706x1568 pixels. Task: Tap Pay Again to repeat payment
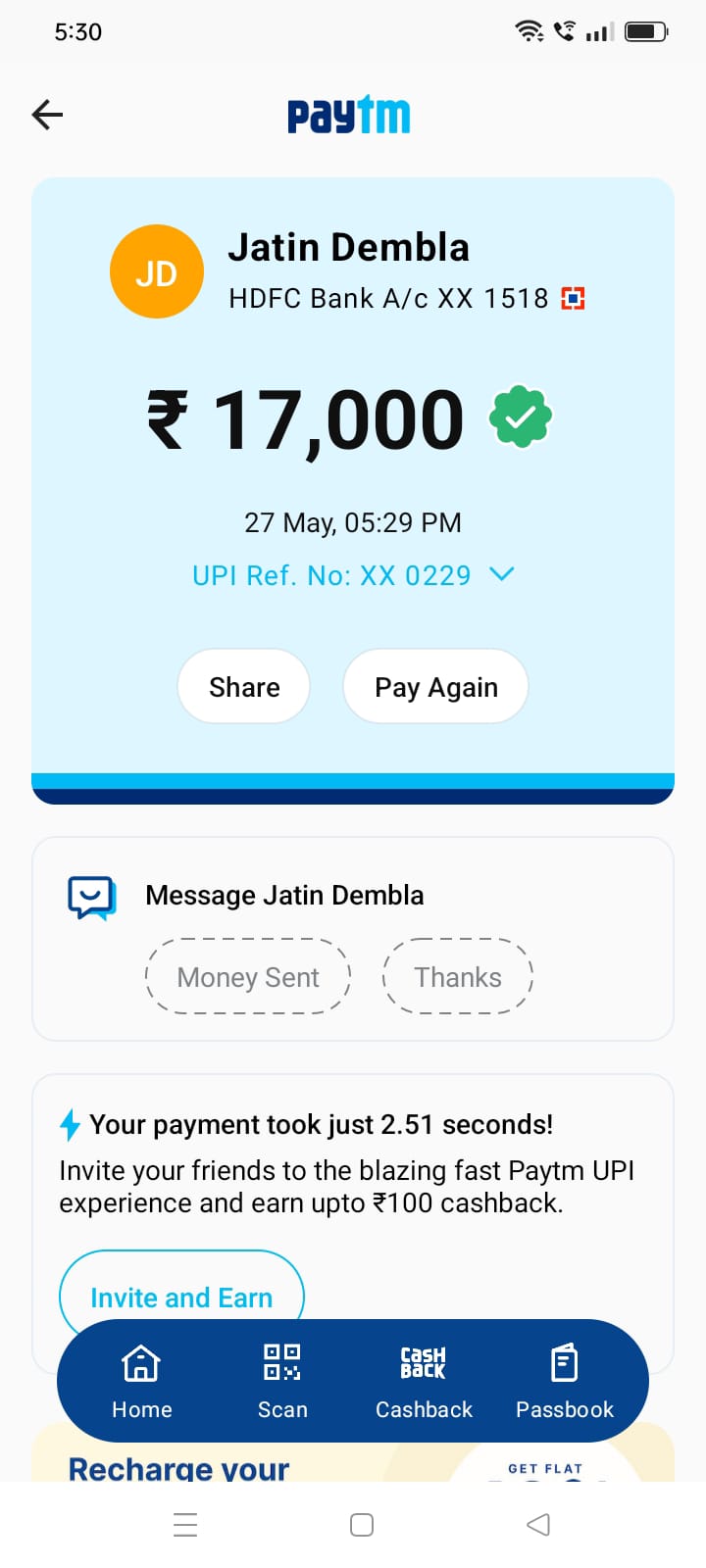pos(436,687)
